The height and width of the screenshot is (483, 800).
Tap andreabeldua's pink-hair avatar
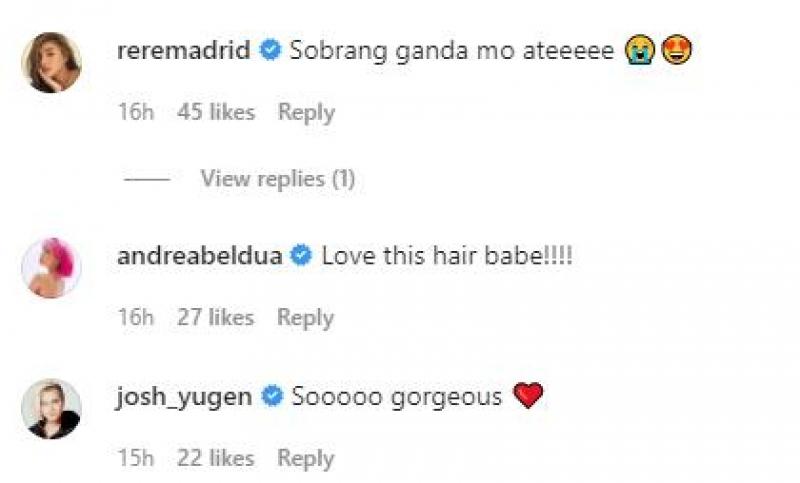pos(52,267)
